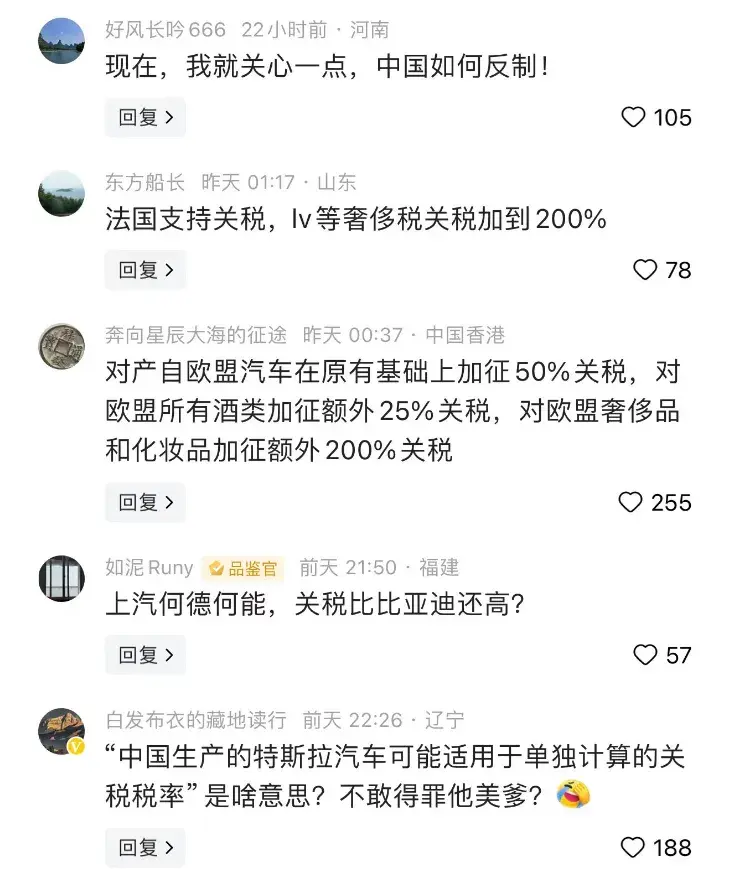Open 白发布衣的藏地读行's profile avatar
Viewport: 730px width, 887px height.
62,731
